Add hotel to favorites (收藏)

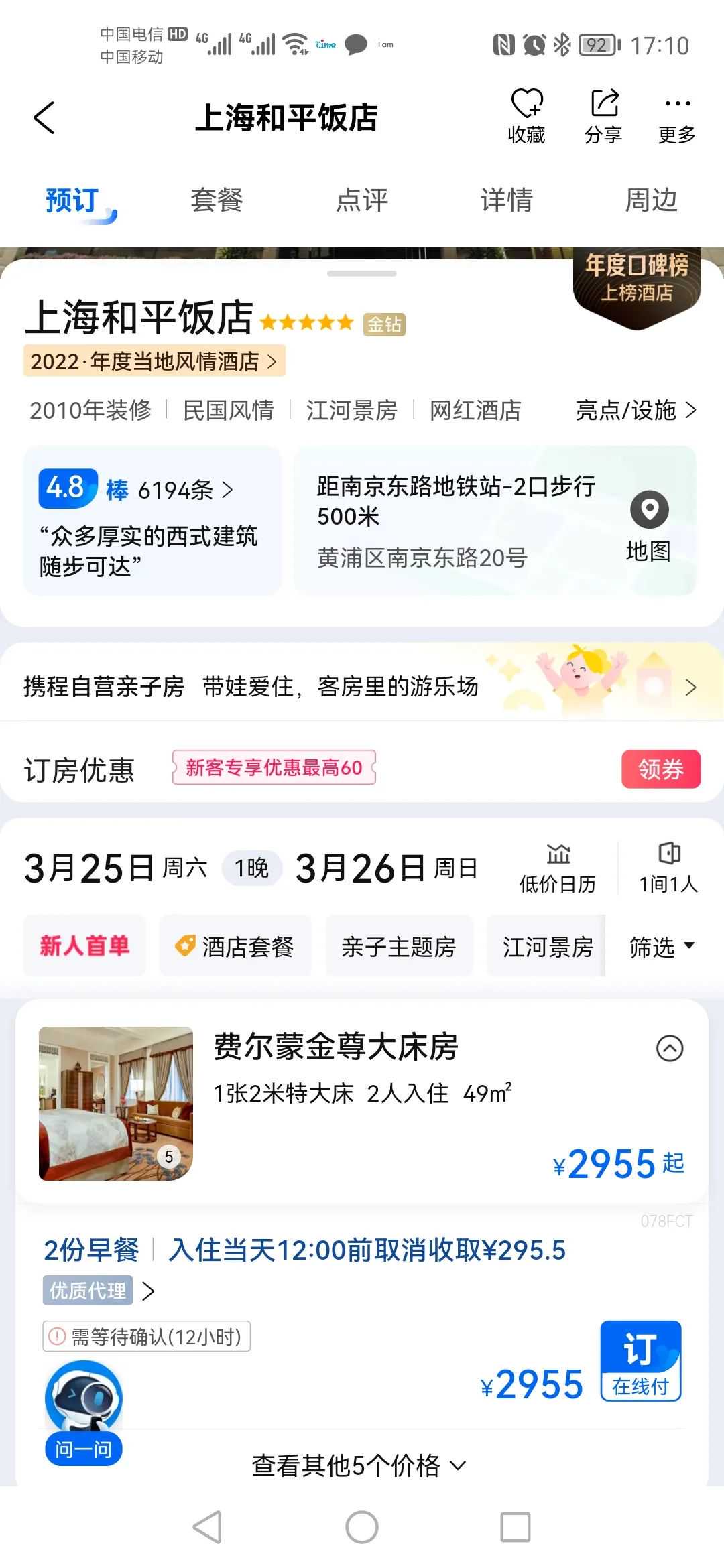[526, 117]
